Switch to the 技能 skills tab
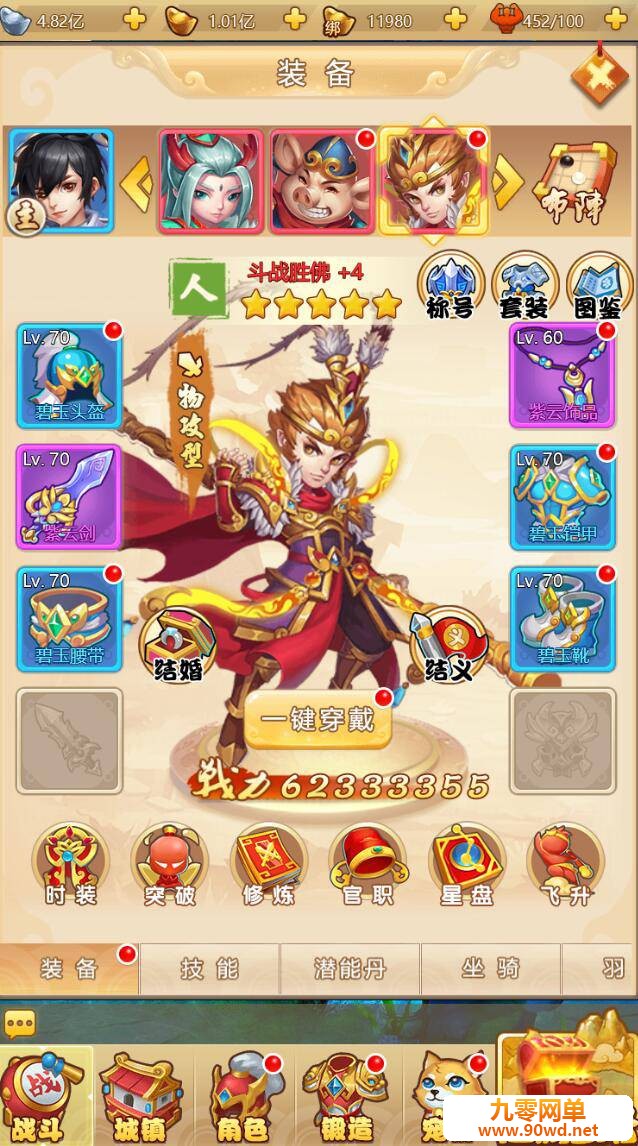This screenshot has width=638, height=1146. pyautogui.click(x=210, y=968)
